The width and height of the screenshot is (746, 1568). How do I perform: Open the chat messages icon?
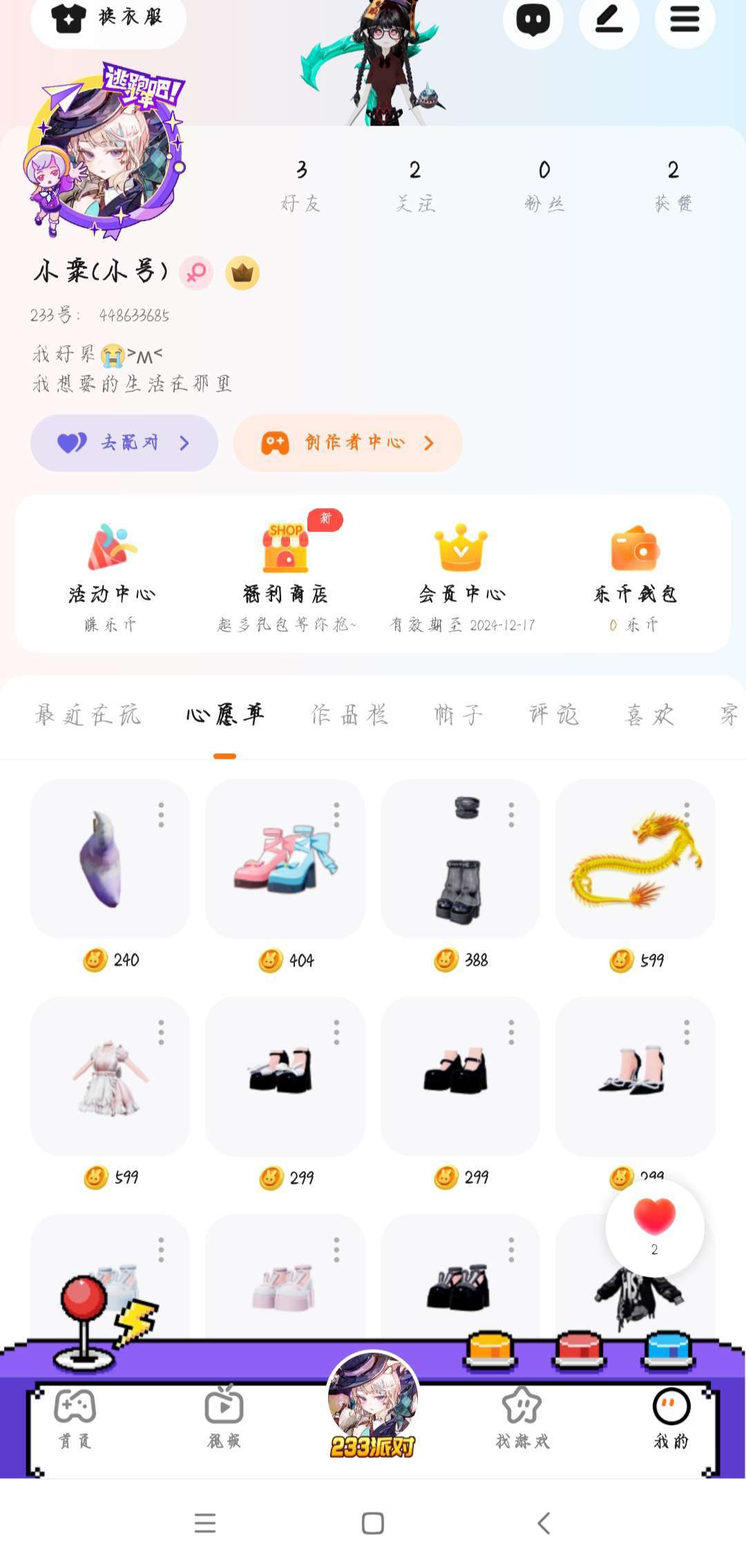[533, 19]
